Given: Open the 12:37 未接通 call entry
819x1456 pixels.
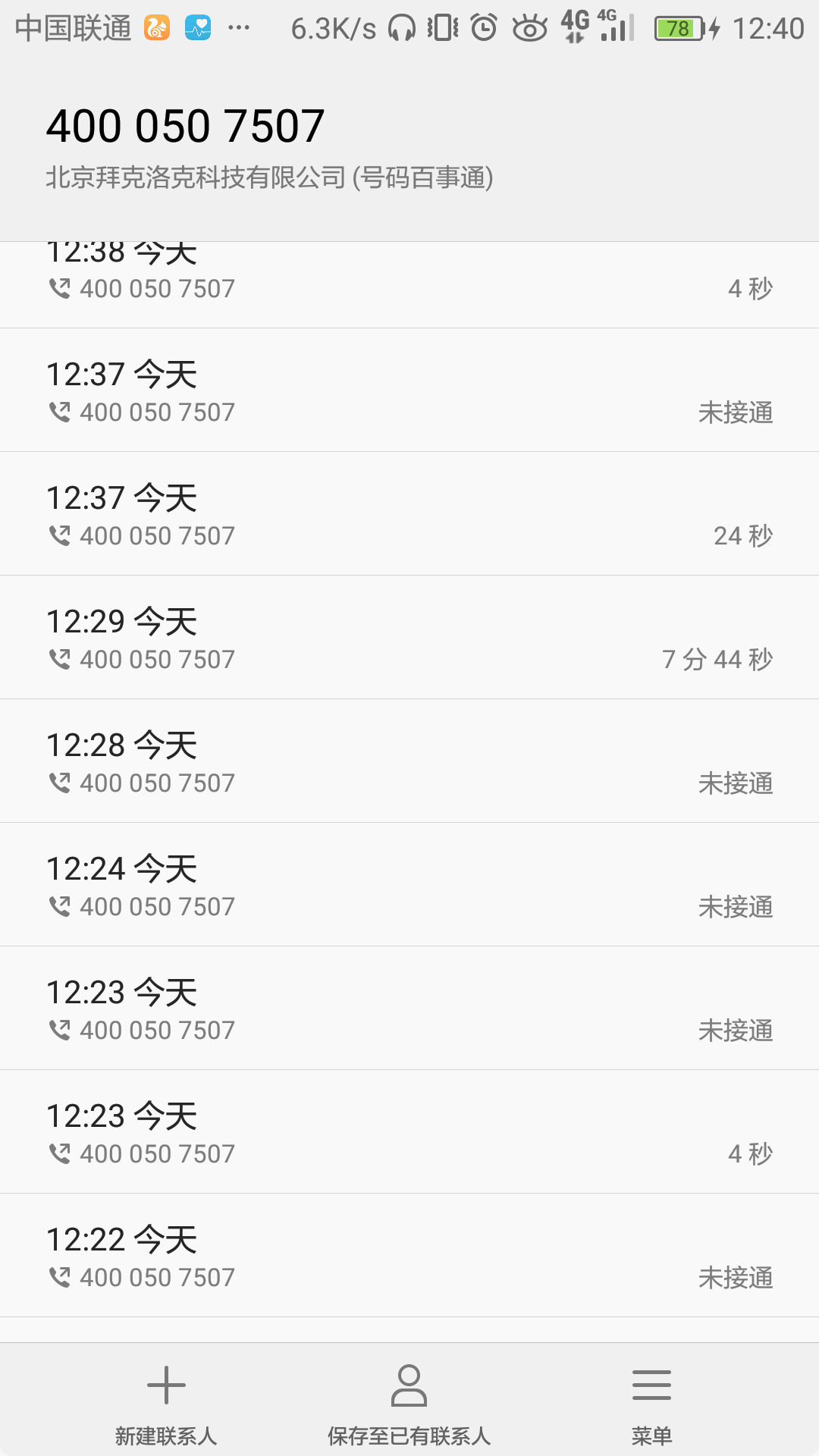Looking at the screenshot, I should click(x=409, y=391).
